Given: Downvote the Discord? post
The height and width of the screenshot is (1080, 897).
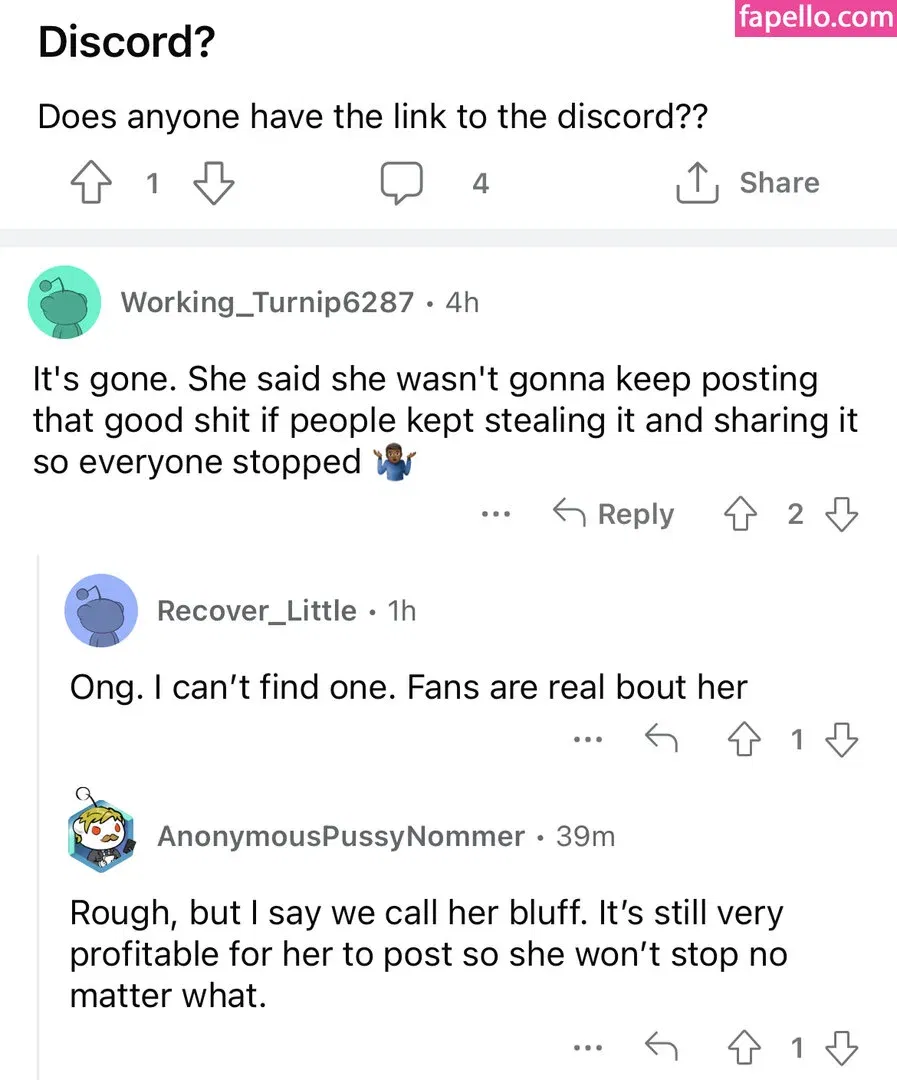Looking at the screenshot, I should [x=212, y=184].
